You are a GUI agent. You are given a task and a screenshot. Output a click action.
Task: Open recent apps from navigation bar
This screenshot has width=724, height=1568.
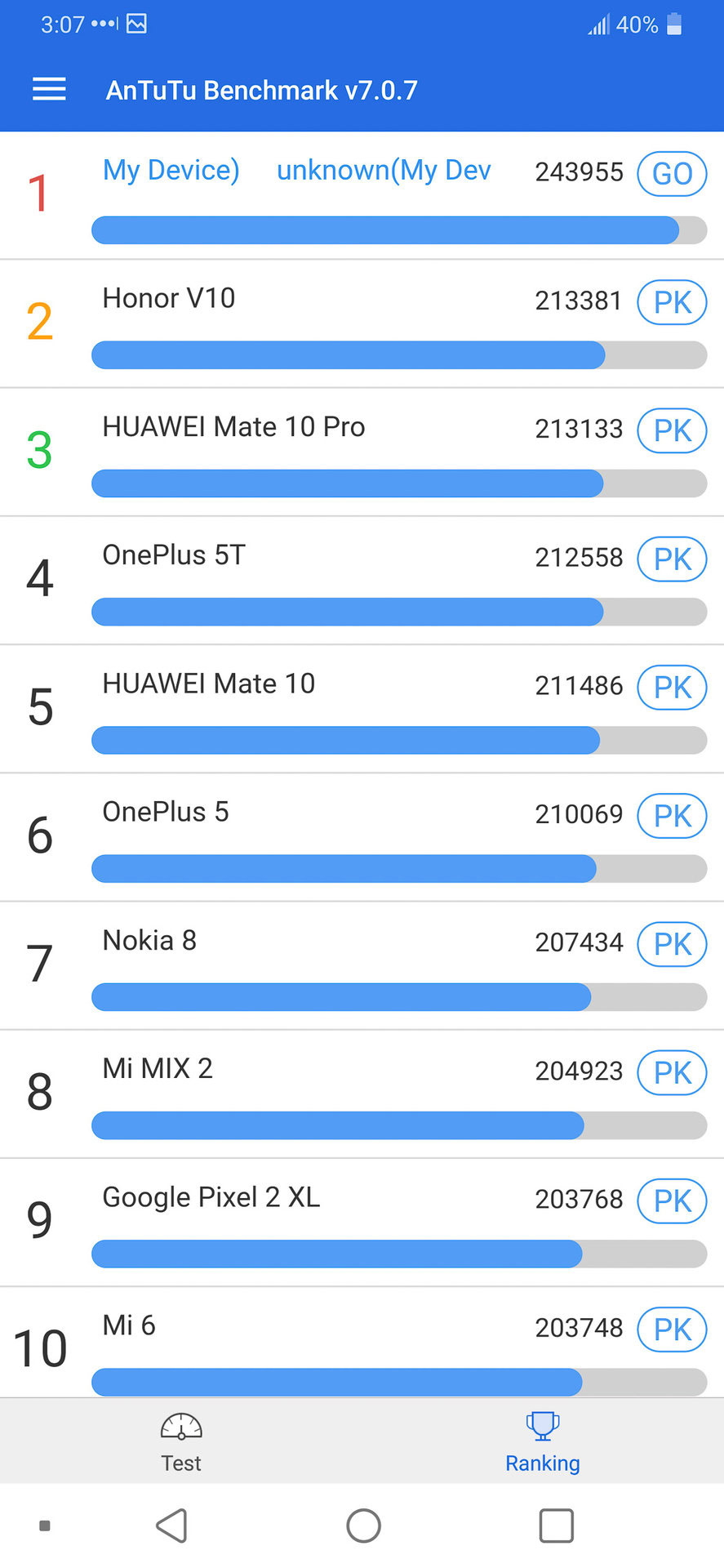(556, 1526)
